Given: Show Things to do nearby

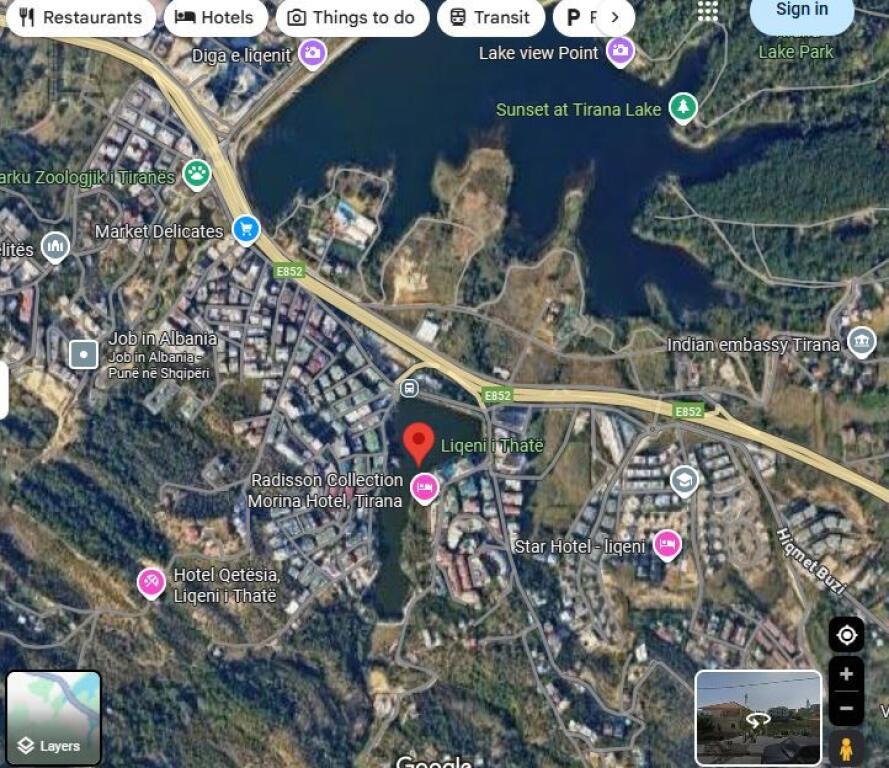Looking at the screenshot, I should point(352,17).
